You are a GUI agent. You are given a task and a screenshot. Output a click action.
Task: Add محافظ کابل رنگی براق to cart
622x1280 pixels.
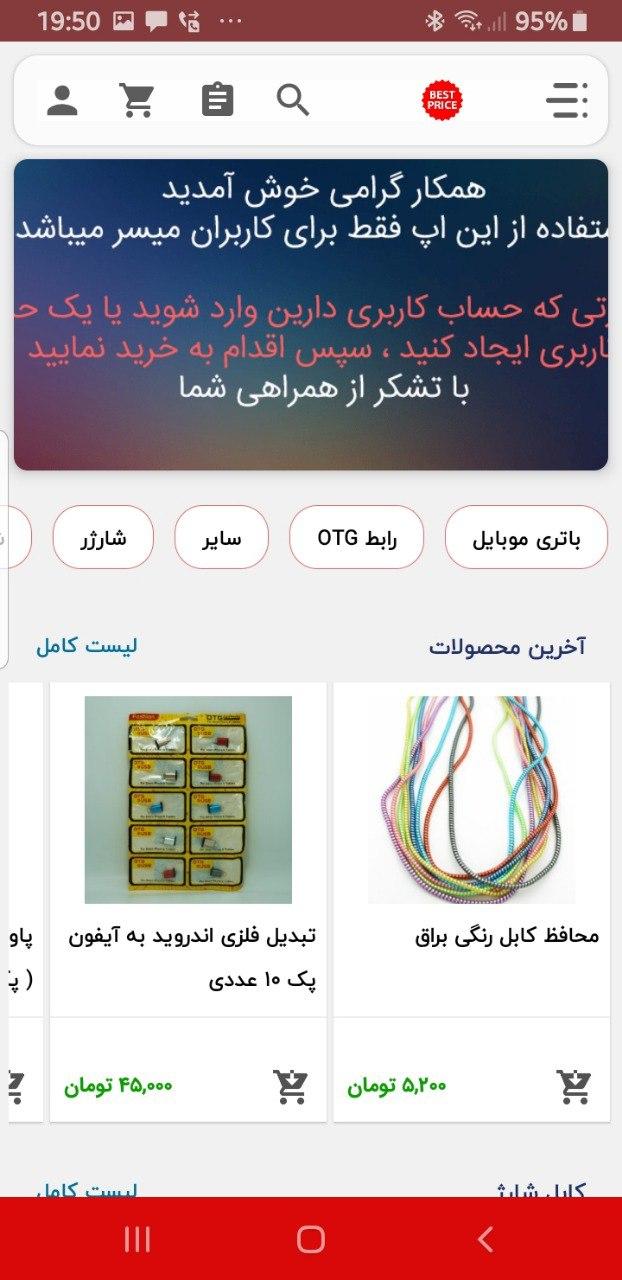pos(575,1085)
